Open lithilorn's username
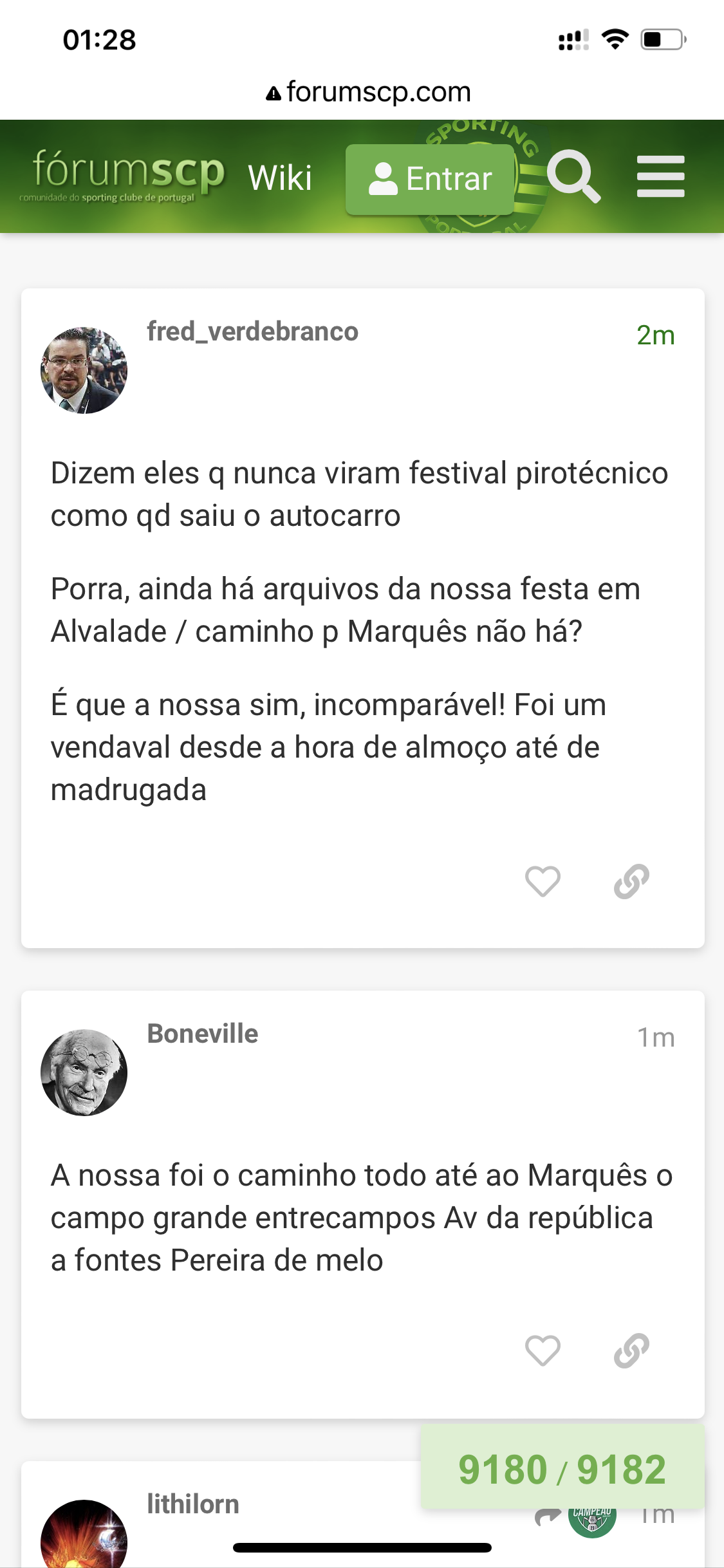724x1568 pixels. coord(193,1504)
